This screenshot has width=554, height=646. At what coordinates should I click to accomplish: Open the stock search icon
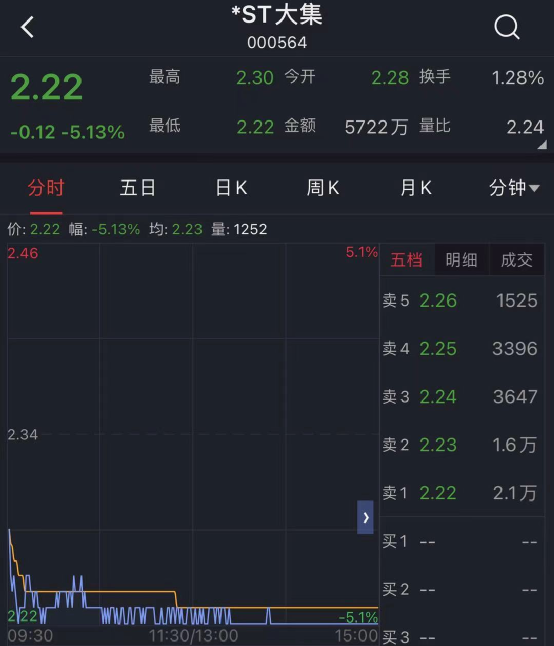pyautogui.click(x=507, y=27)
